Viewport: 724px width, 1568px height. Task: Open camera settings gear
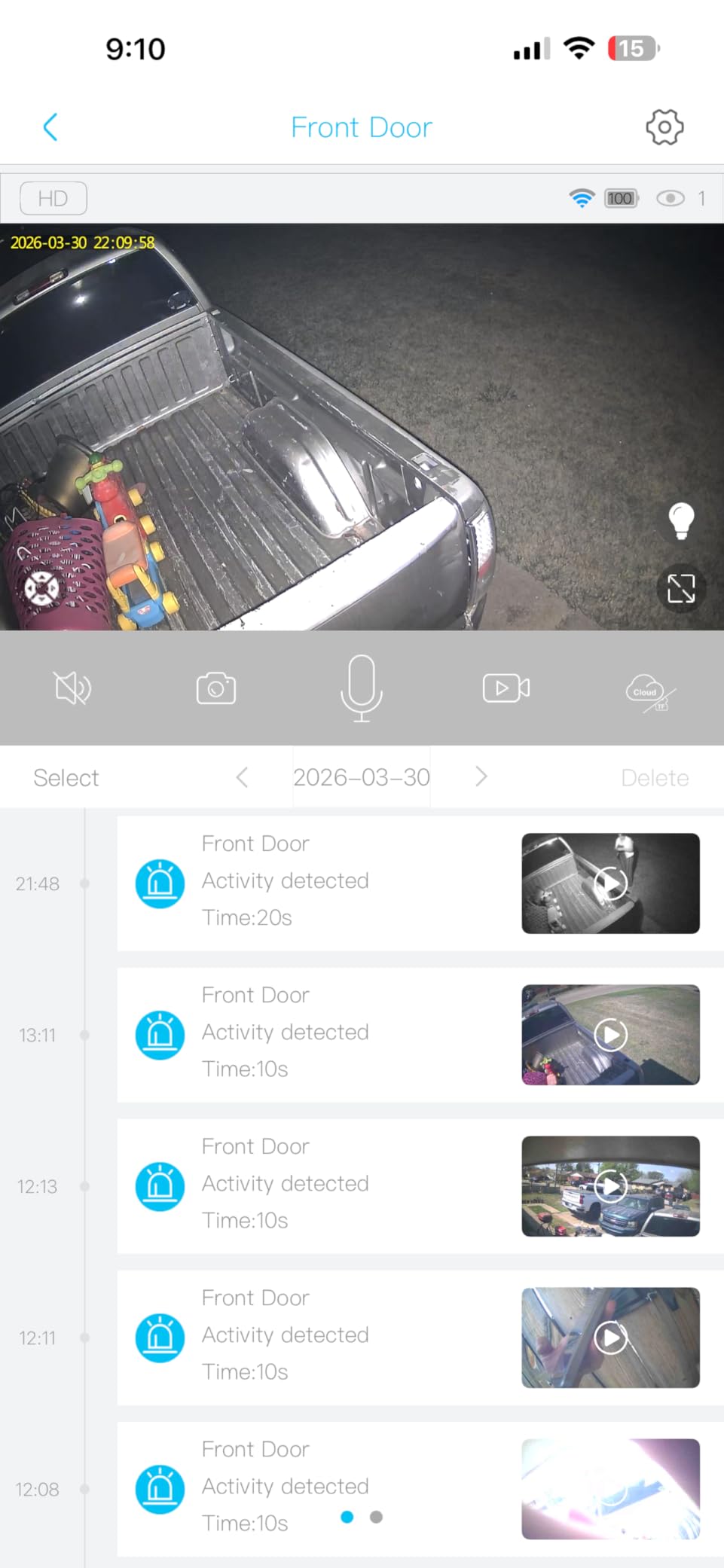pyautogui.click(x=664, y=127)
